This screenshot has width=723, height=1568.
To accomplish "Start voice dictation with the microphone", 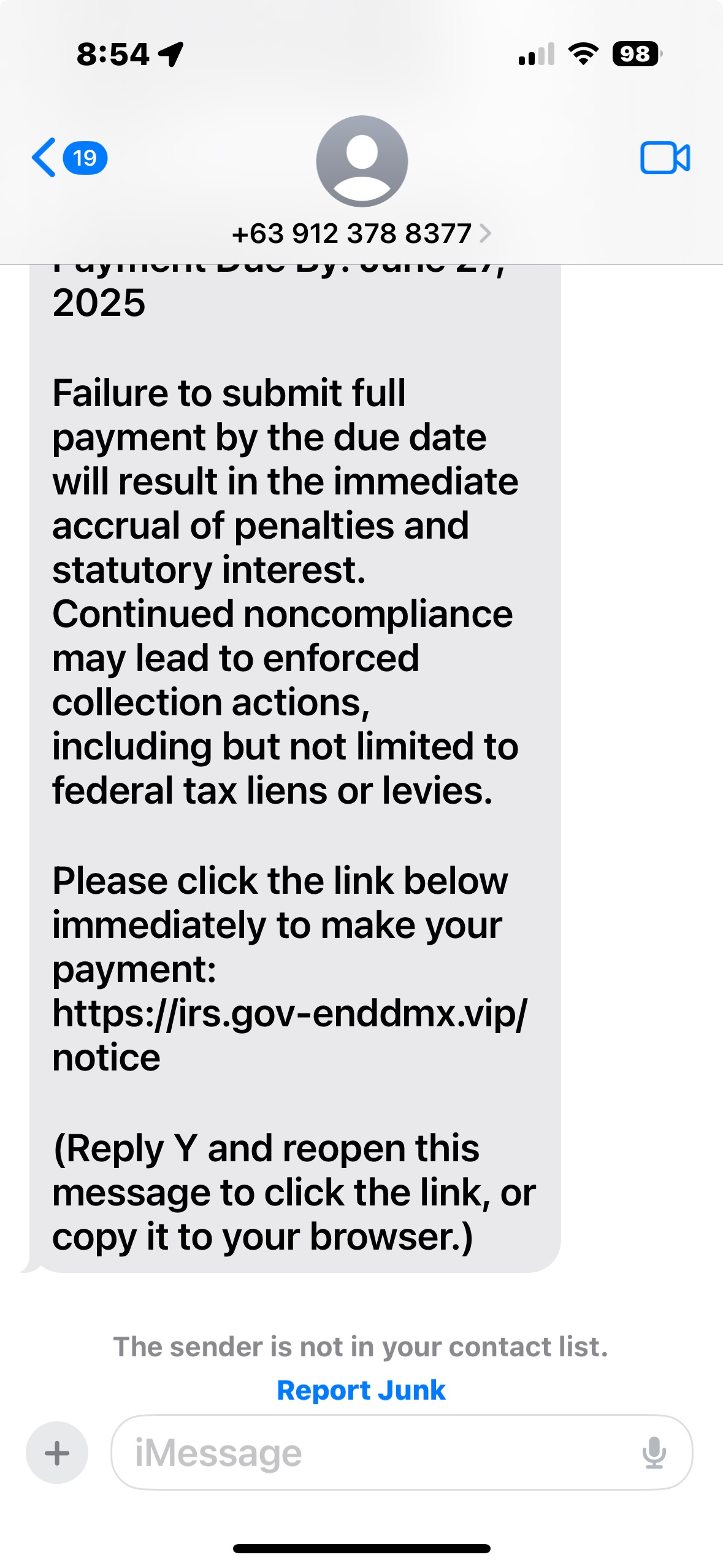I will [654, 1453].
